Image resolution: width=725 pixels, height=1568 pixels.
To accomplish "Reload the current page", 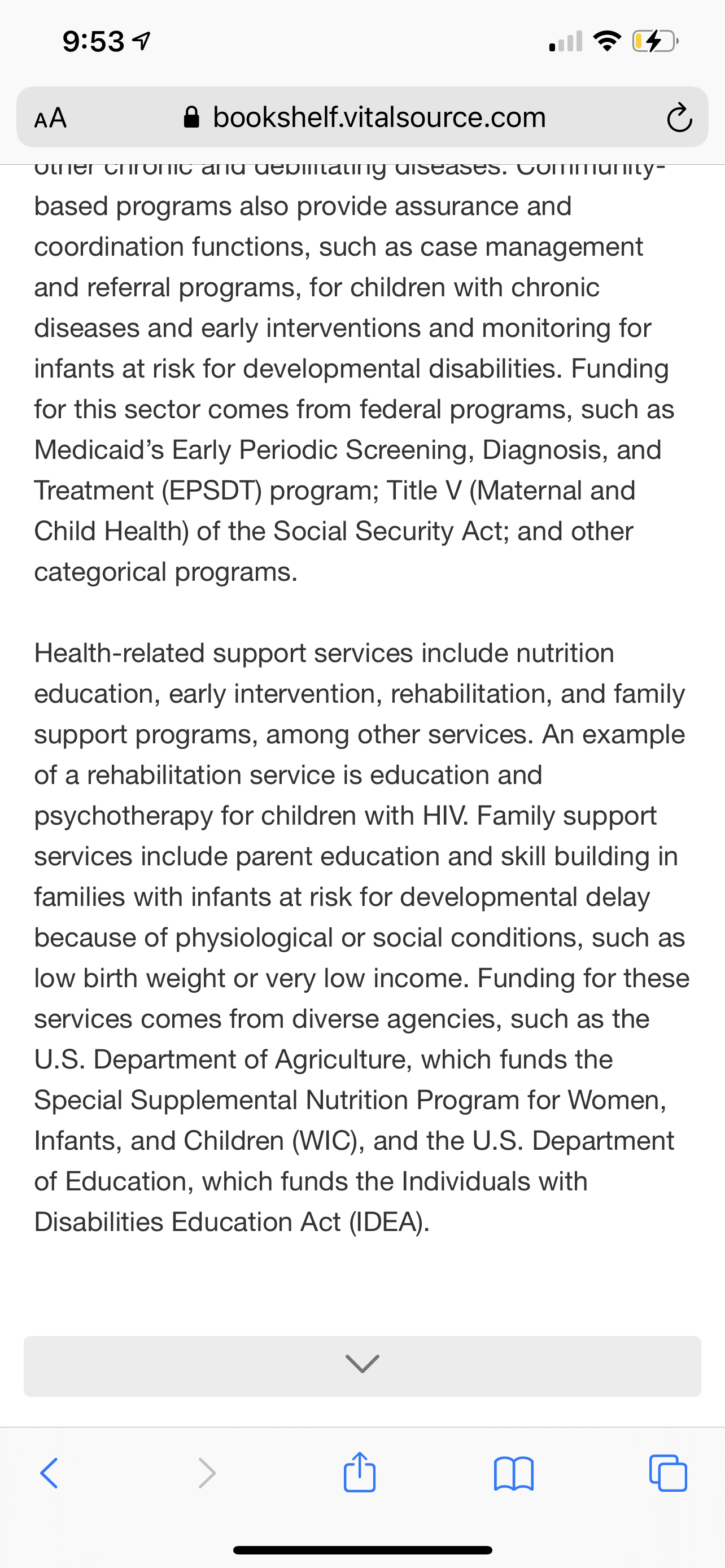I will pyautogui.click(x=679, y=117).
